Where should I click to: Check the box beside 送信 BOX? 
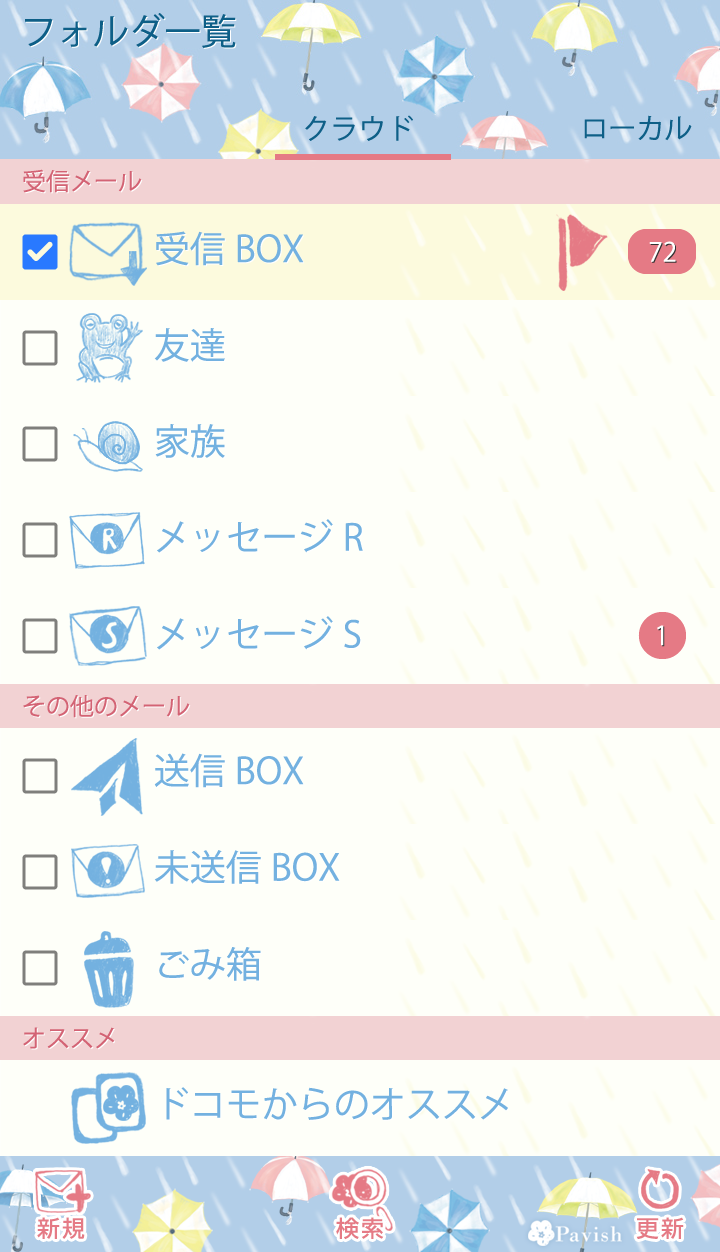tap(40, 775)
